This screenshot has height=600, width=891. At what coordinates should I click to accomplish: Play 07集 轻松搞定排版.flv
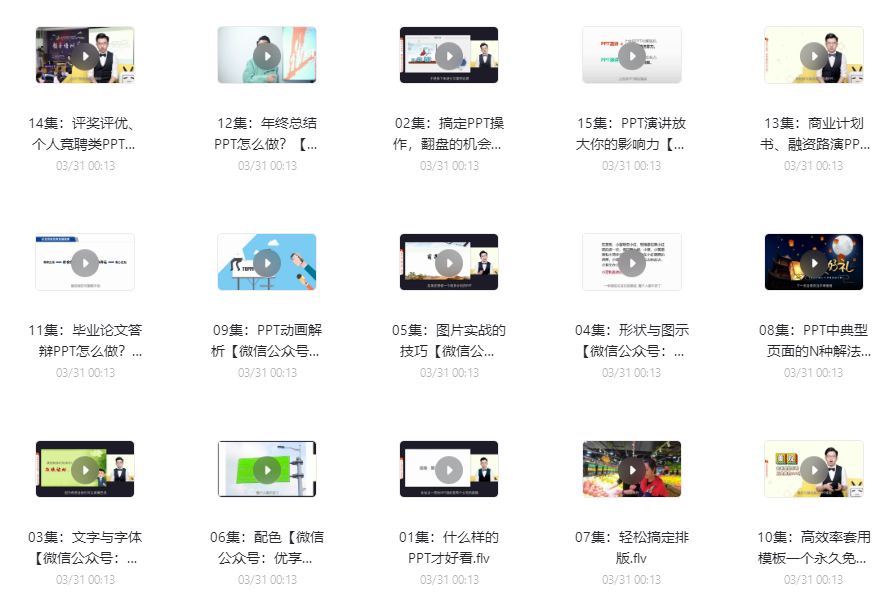pyautogui.click(x=631, y=470)
